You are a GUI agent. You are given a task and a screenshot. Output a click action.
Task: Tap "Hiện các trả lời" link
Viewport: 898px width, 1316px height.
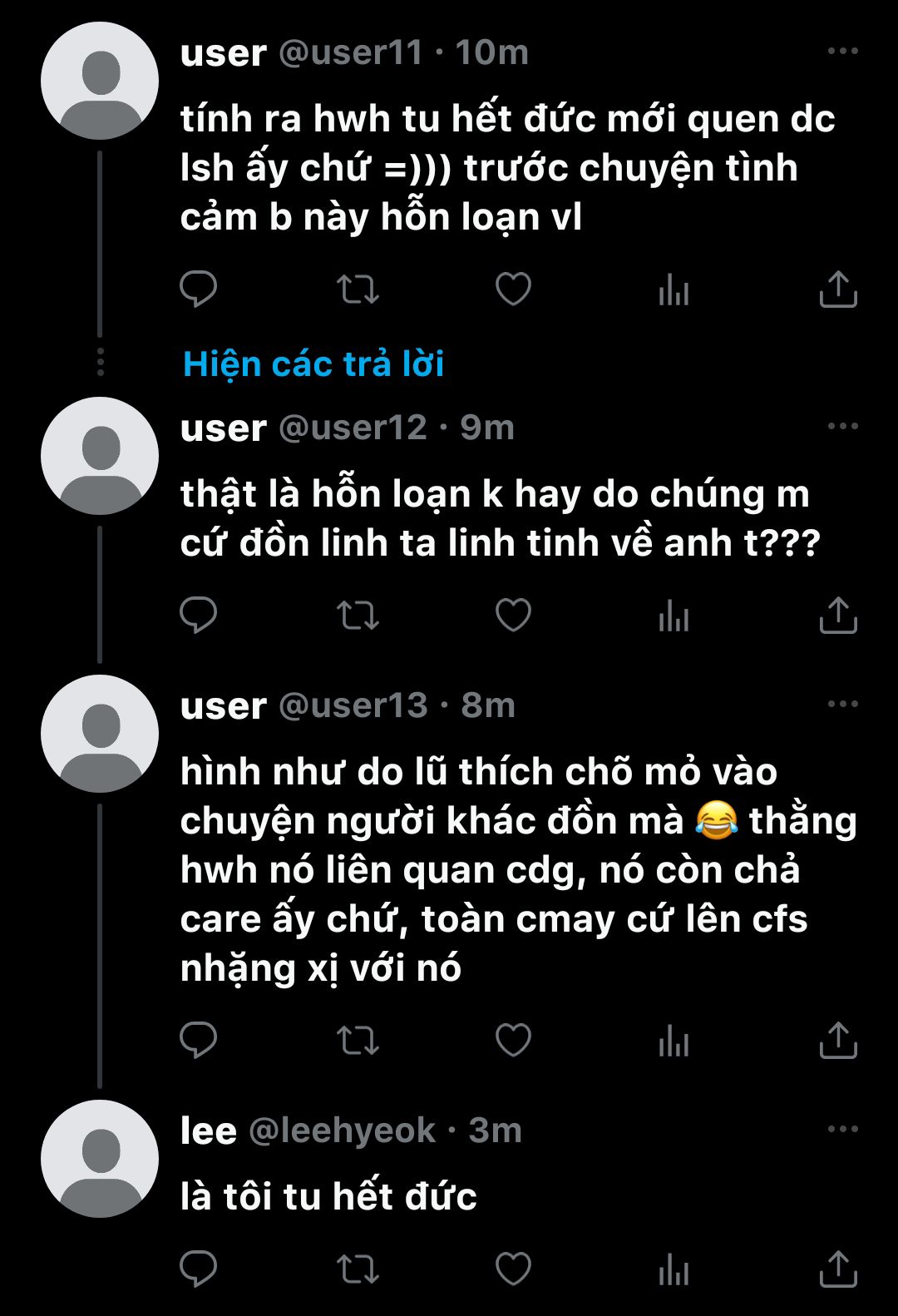coord(313,364)
